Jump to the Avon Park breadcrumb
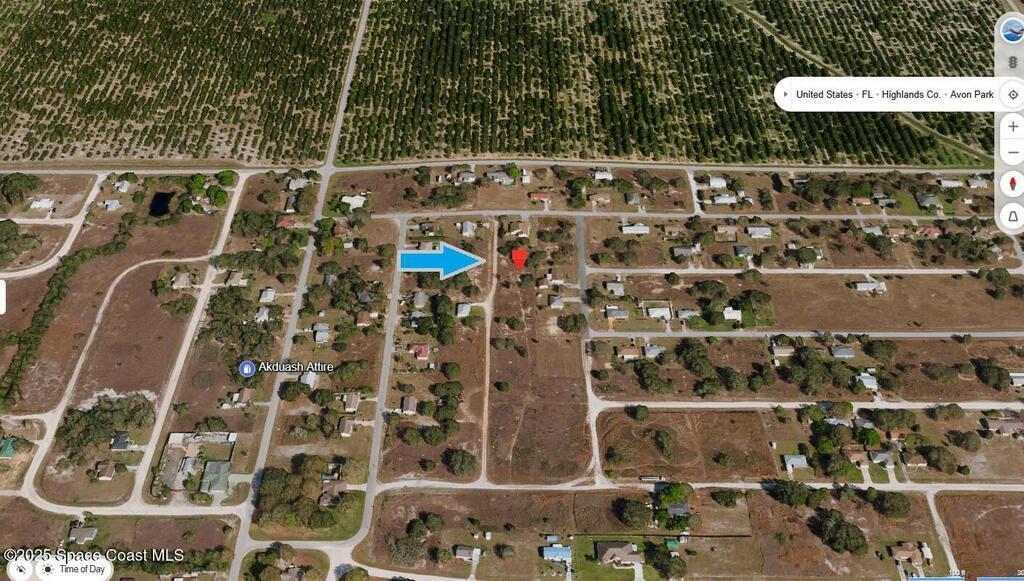 (x=971, y=94)
